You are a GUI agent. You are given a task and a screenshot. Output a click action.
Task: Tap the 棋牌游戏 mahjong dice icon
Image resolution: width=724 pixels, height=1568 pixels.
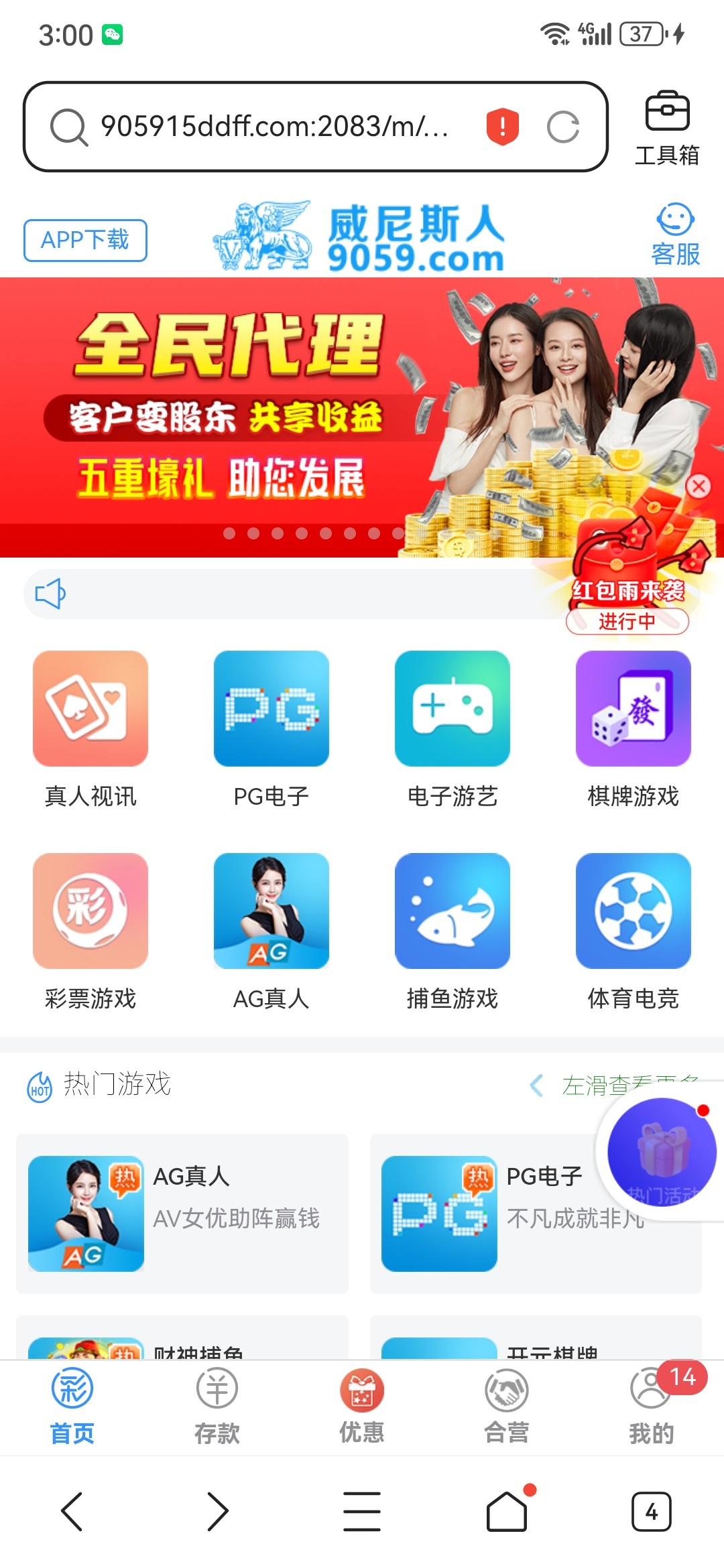click(x=633, y=712)
